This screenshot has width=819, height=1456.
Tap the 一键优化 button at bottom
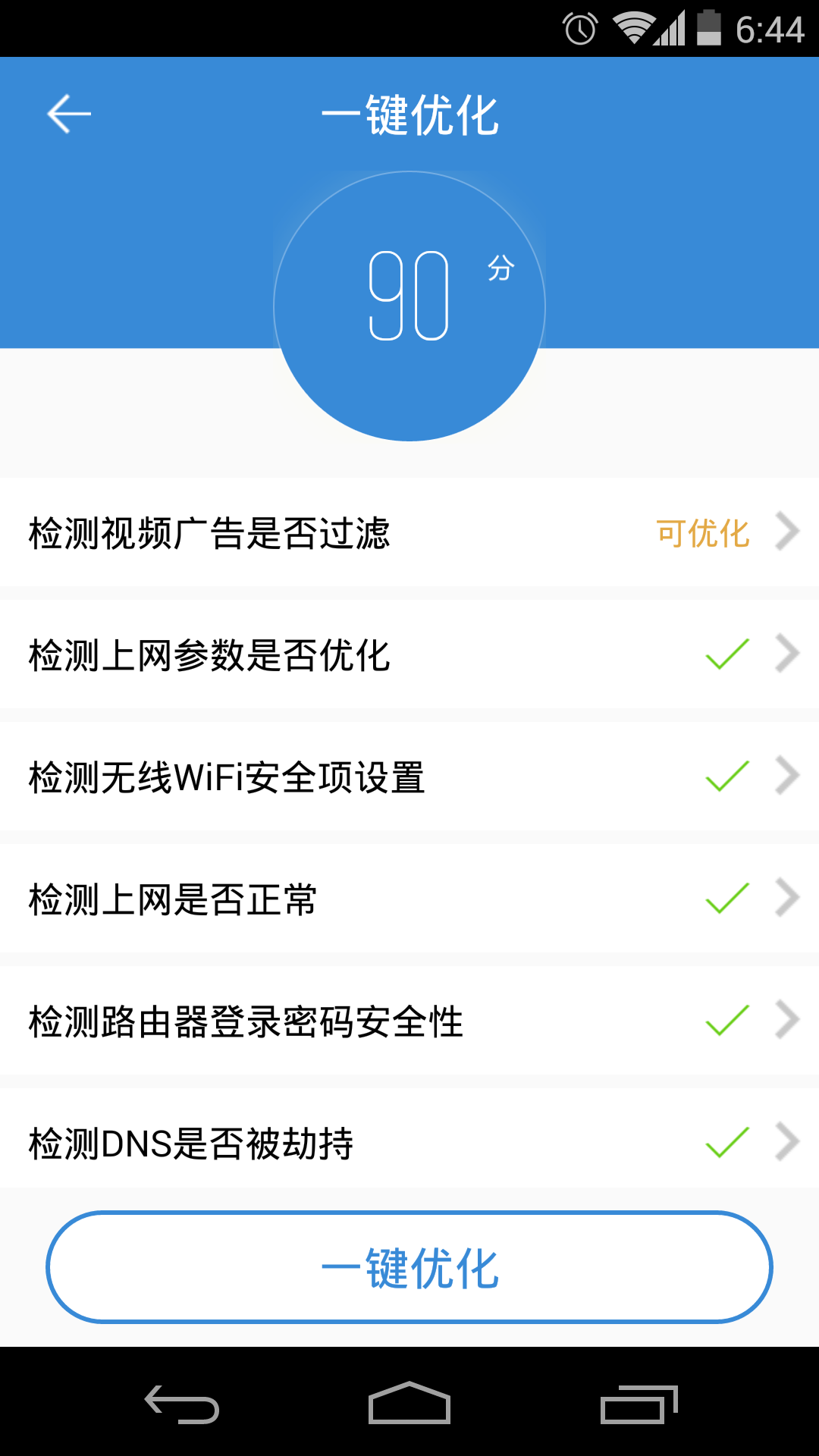point(409,1267)
